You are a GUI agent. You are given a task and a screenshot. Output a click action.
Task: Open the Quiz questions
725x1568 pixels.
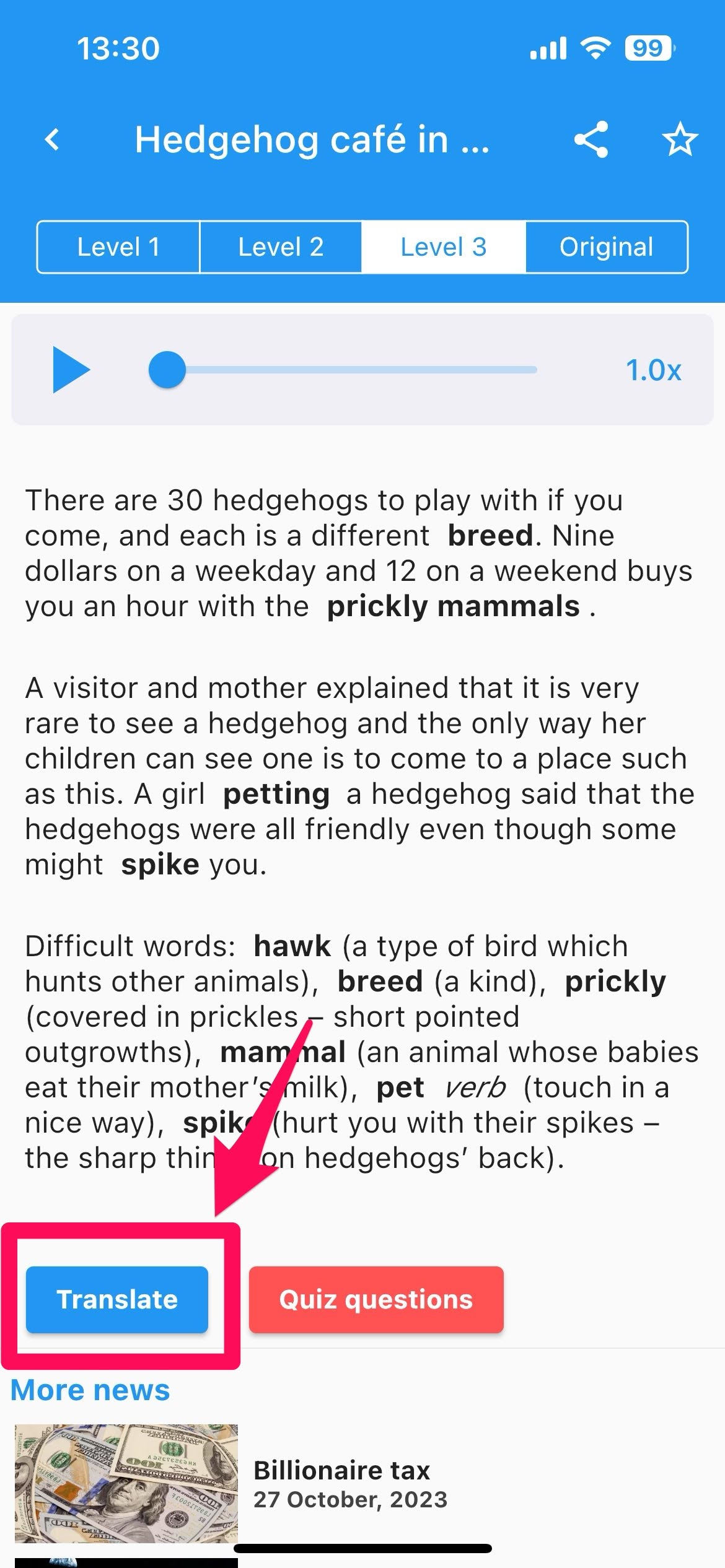[x=376, y=1299]
